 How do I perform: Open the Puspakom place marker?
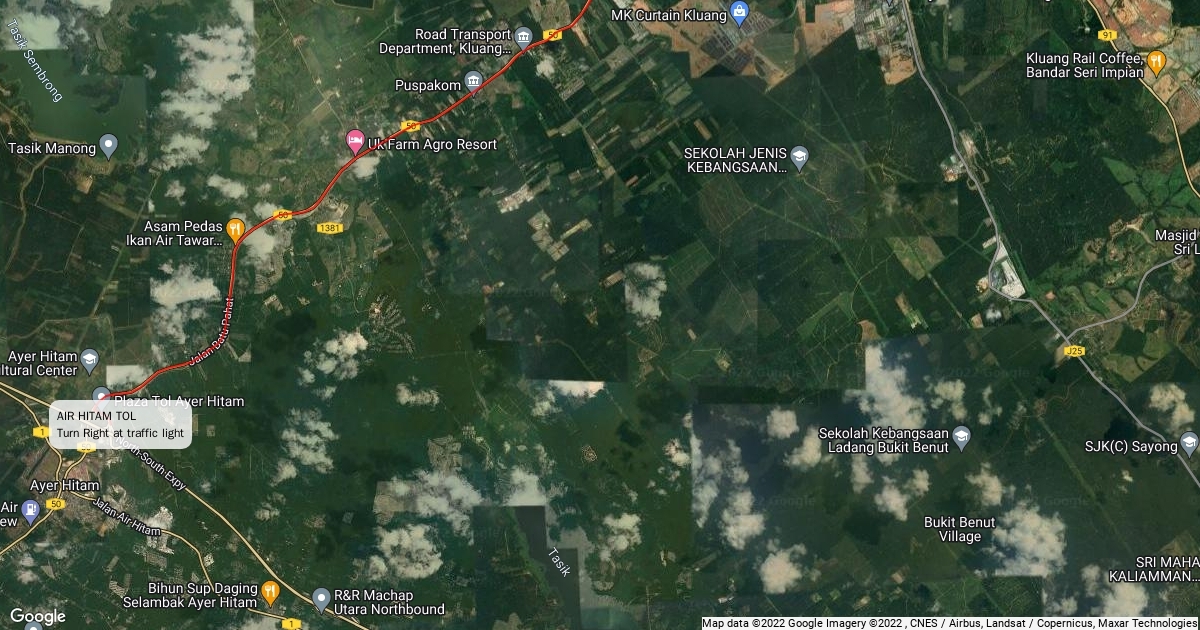(x=474, y=81)
